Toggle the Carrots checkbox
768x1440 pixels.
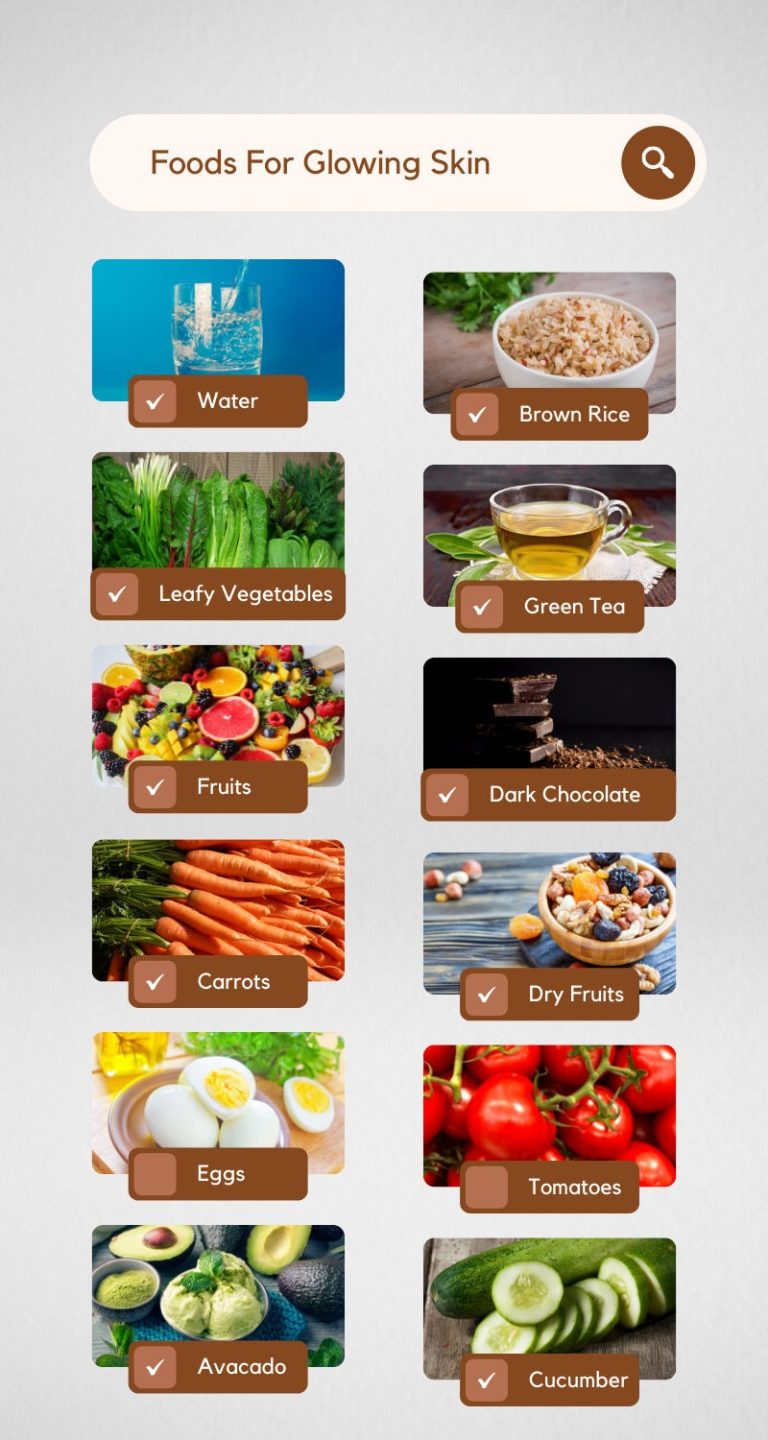click(x=155, y=981)
